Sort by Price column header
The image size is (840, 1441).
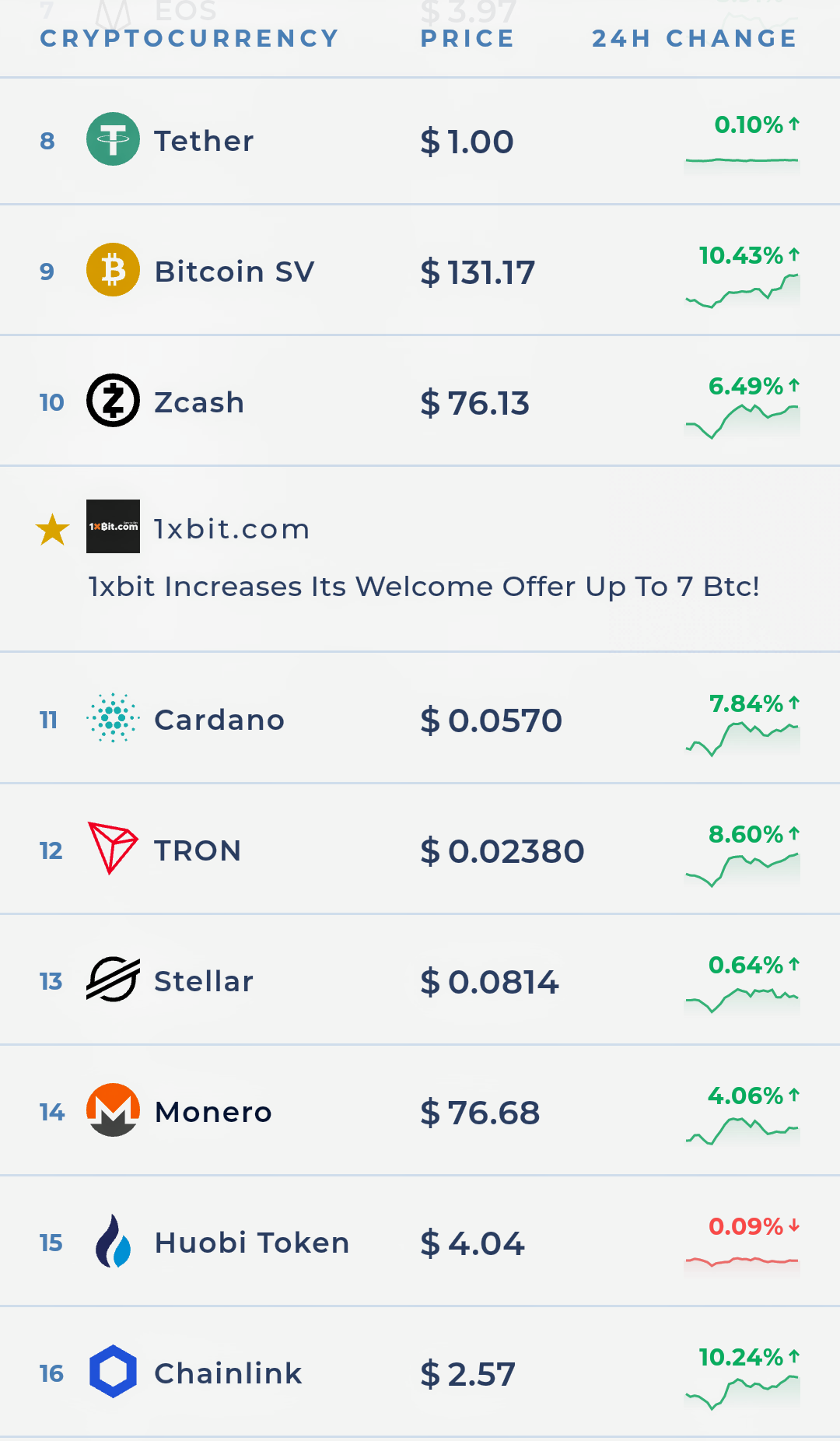click(x=467, y=38)
